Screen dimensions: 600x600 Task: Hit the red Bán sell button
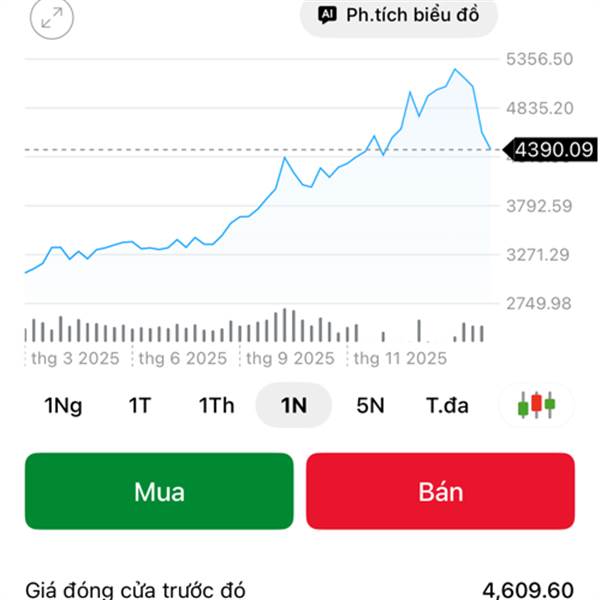(x=440, y=491)
